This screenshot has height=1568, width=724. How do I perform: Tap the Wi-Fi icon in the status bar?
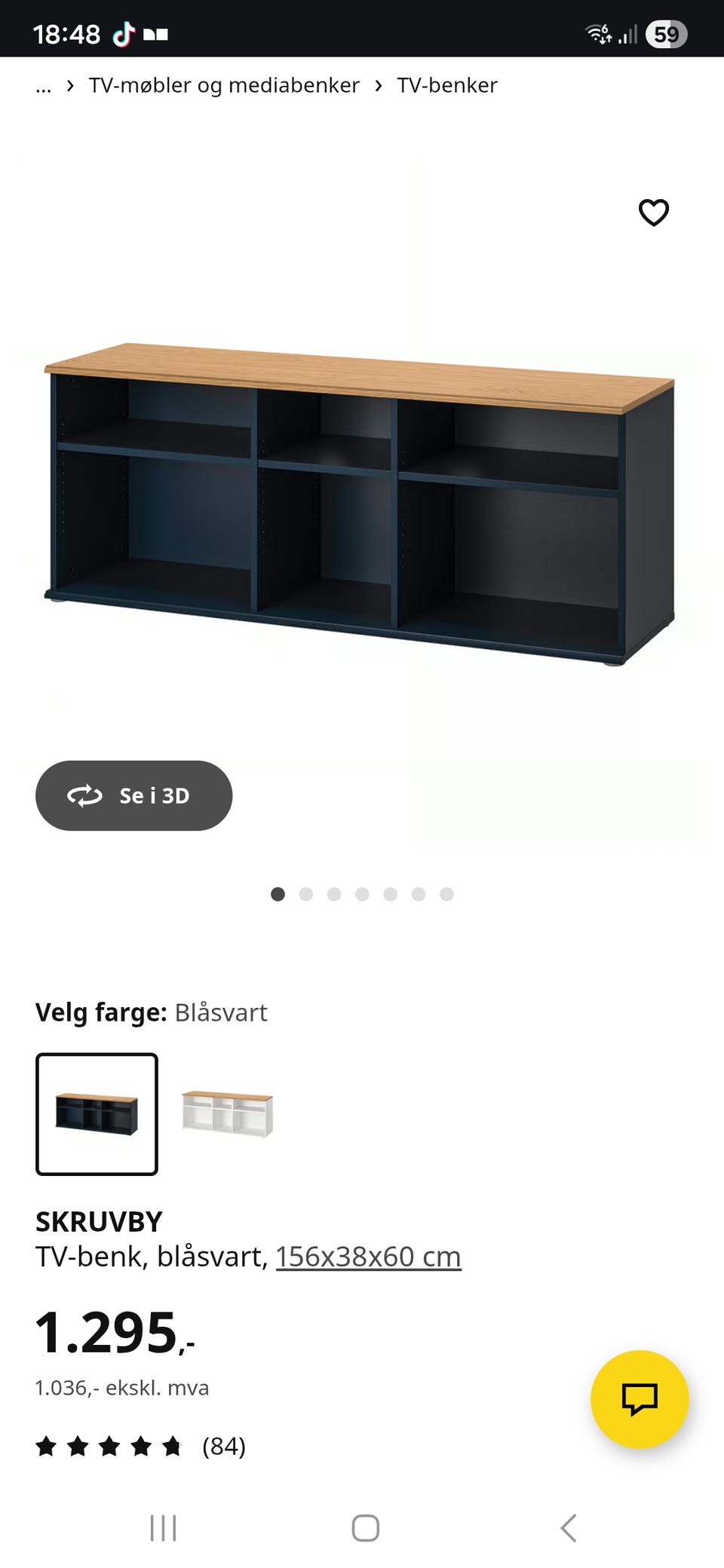tap(597, 32)
